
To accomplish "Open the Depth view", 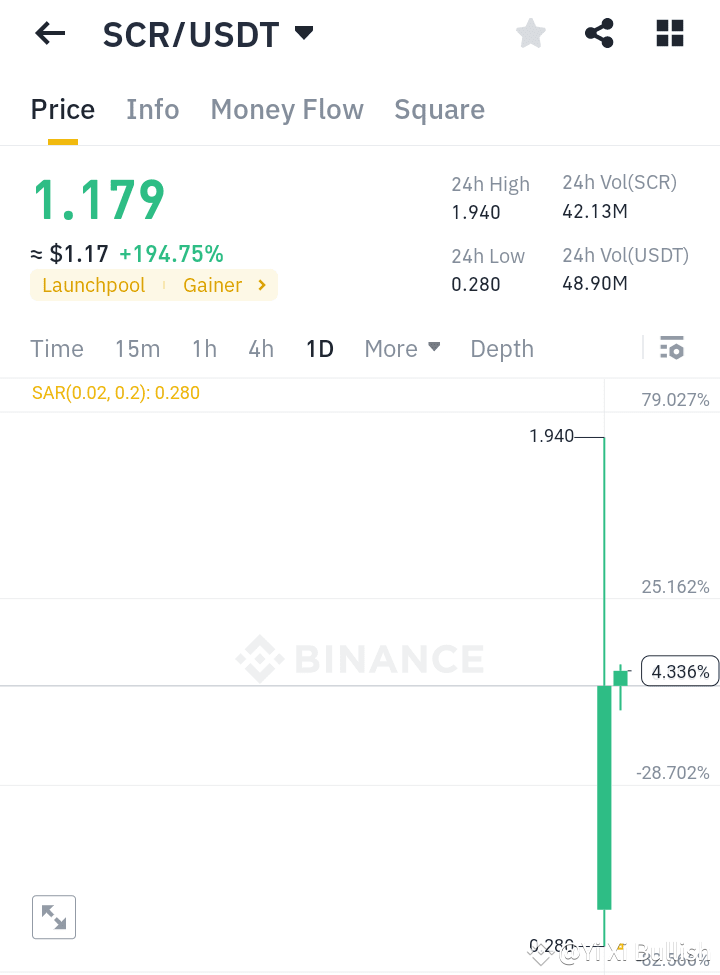I will click(501, 348).
